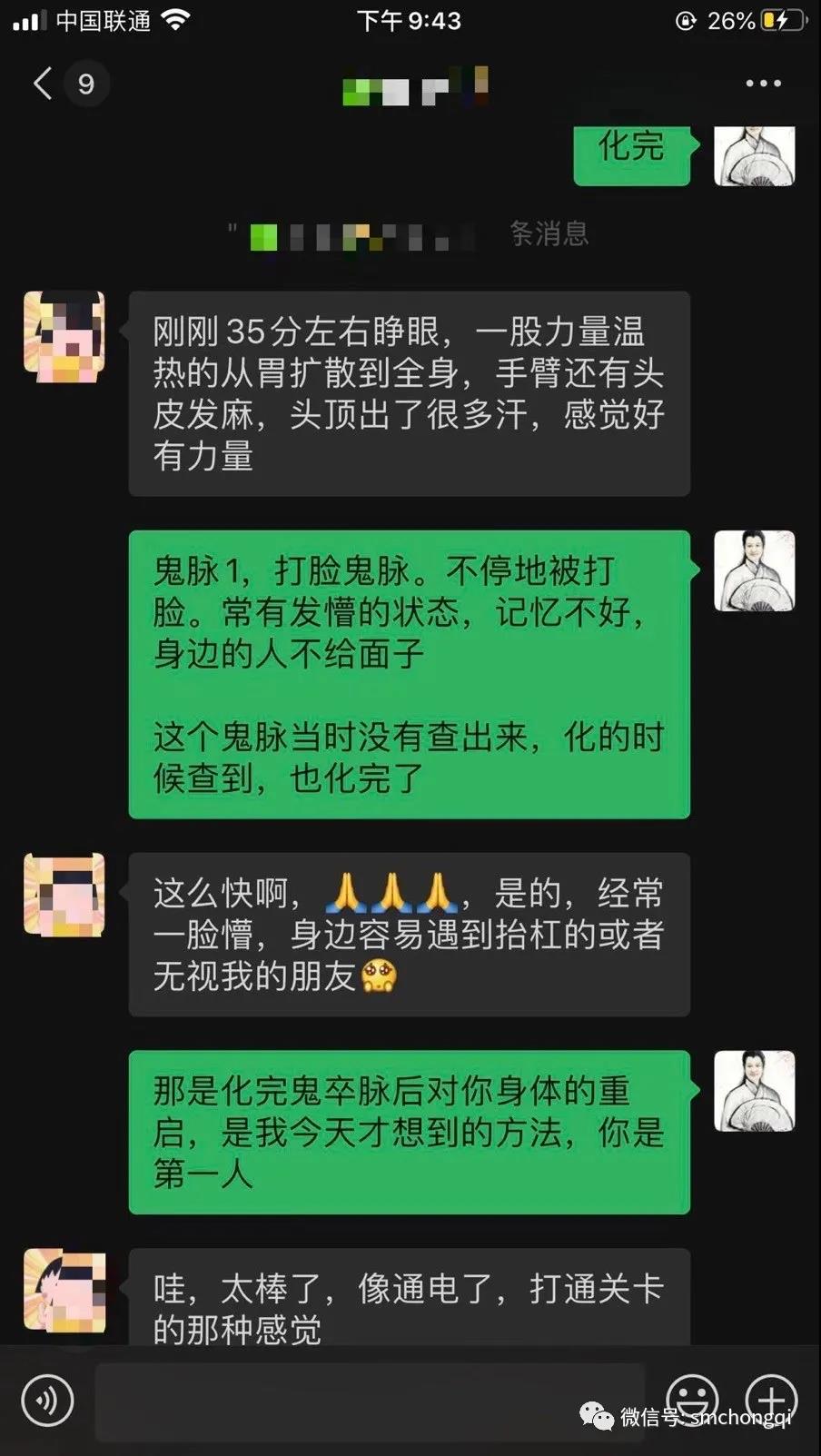Open avatar of contact who wrote 哇，太棒了
The width and height of the screenshot is (821, 1456).
coord(64,1290)
